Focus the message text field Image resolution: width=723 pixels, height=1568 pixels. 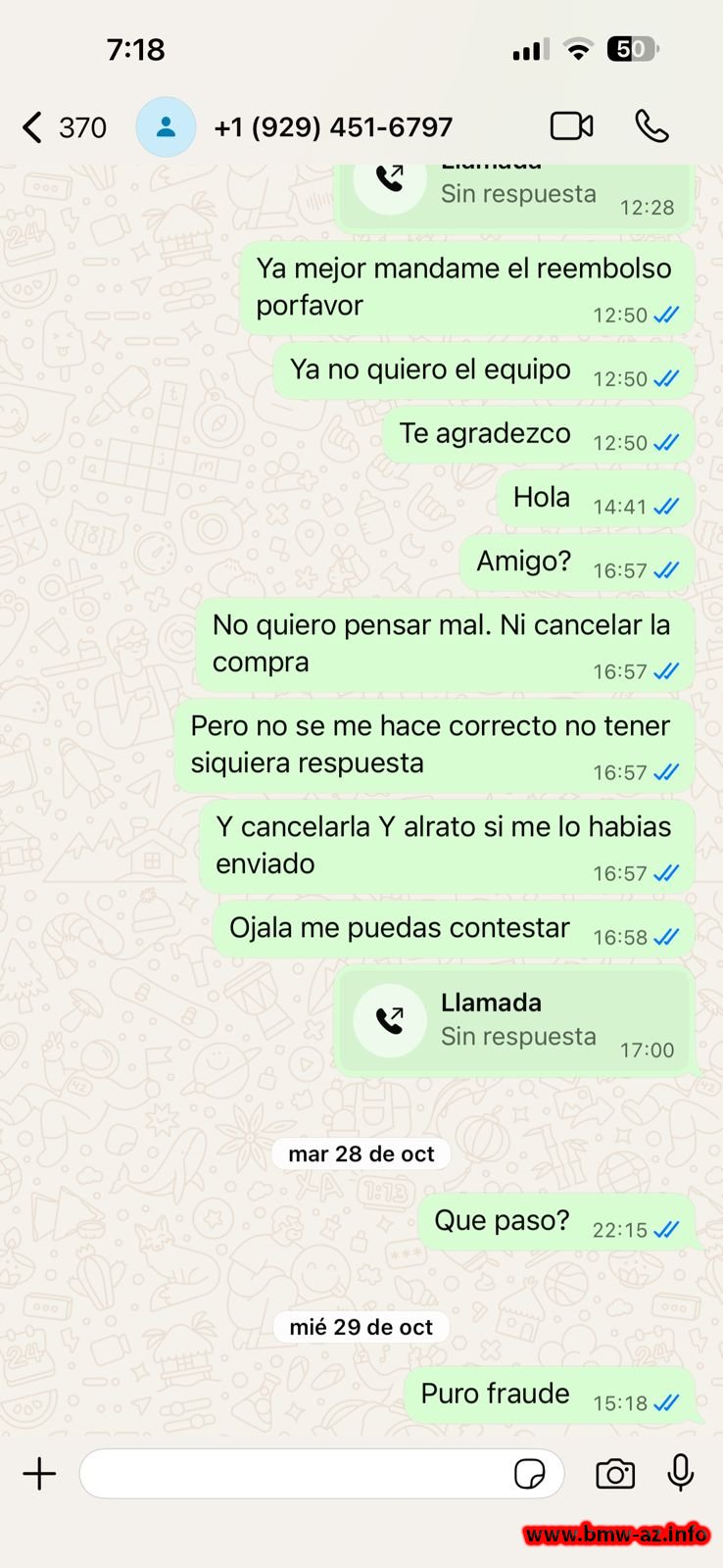[x=294, y=1474]
